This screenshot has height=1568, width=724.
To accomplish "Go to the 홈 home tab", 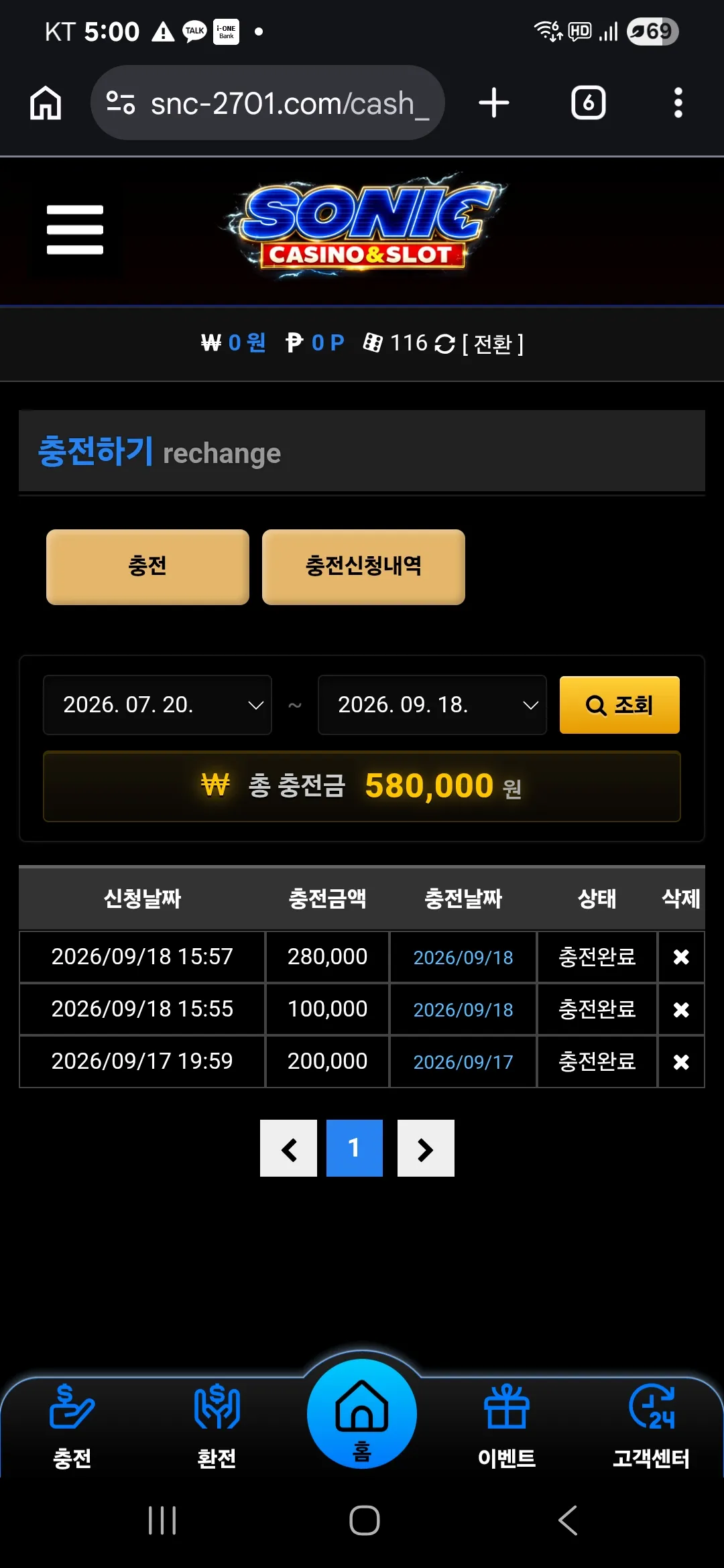I will (x=362, y=1414).
